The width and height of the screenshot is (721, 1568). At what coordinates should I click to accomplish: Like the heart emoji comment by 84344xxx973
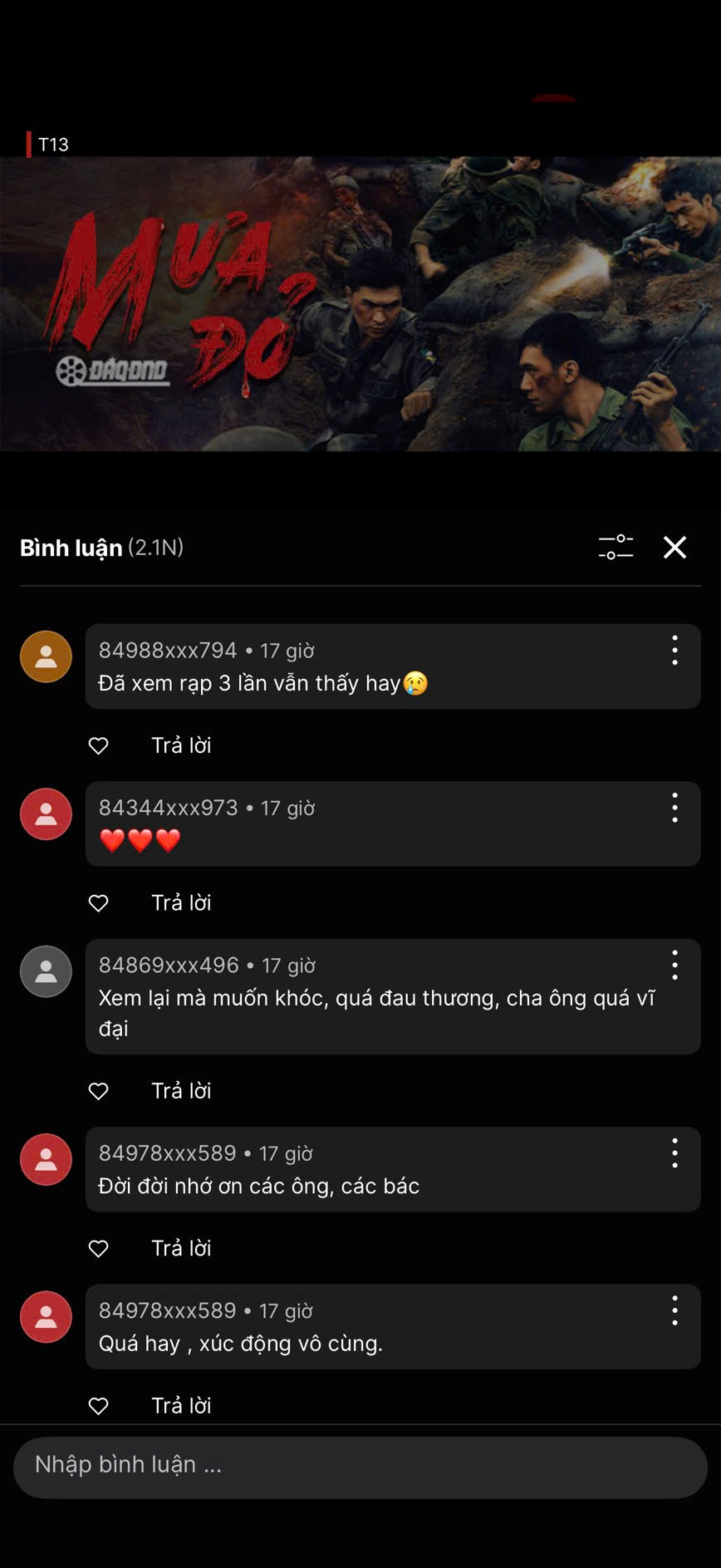tap(98, 902)
